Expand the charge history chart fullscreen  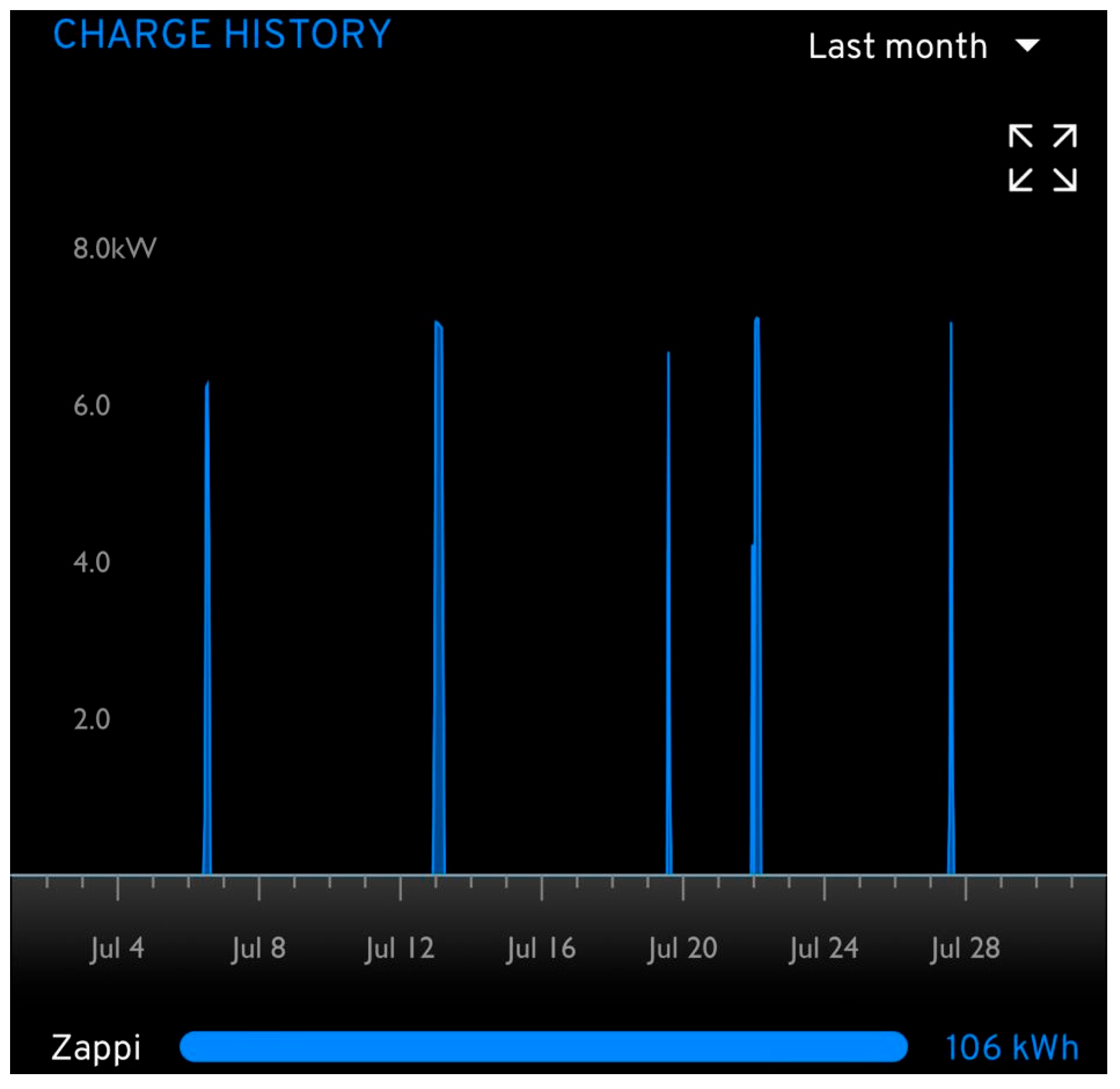click(x=1043, y=157)
